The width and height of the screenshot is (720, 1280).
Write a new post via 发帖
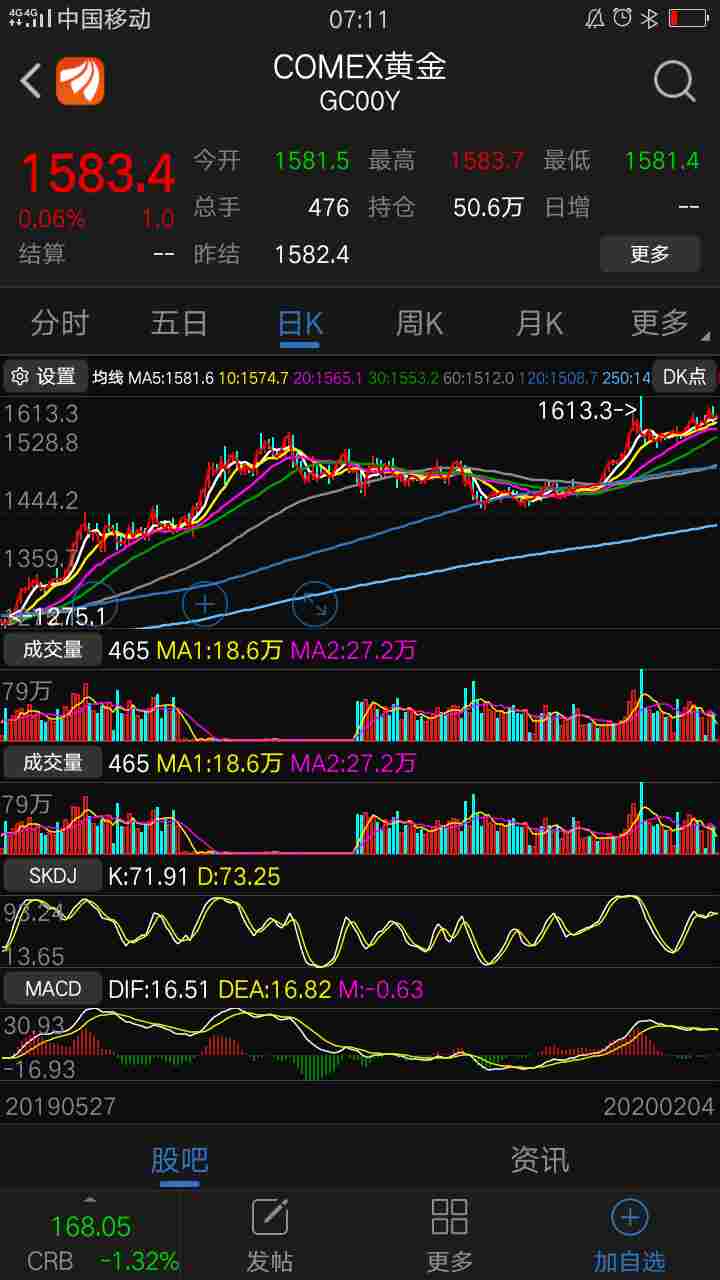pyautogui.click(x=270, y=1235)
